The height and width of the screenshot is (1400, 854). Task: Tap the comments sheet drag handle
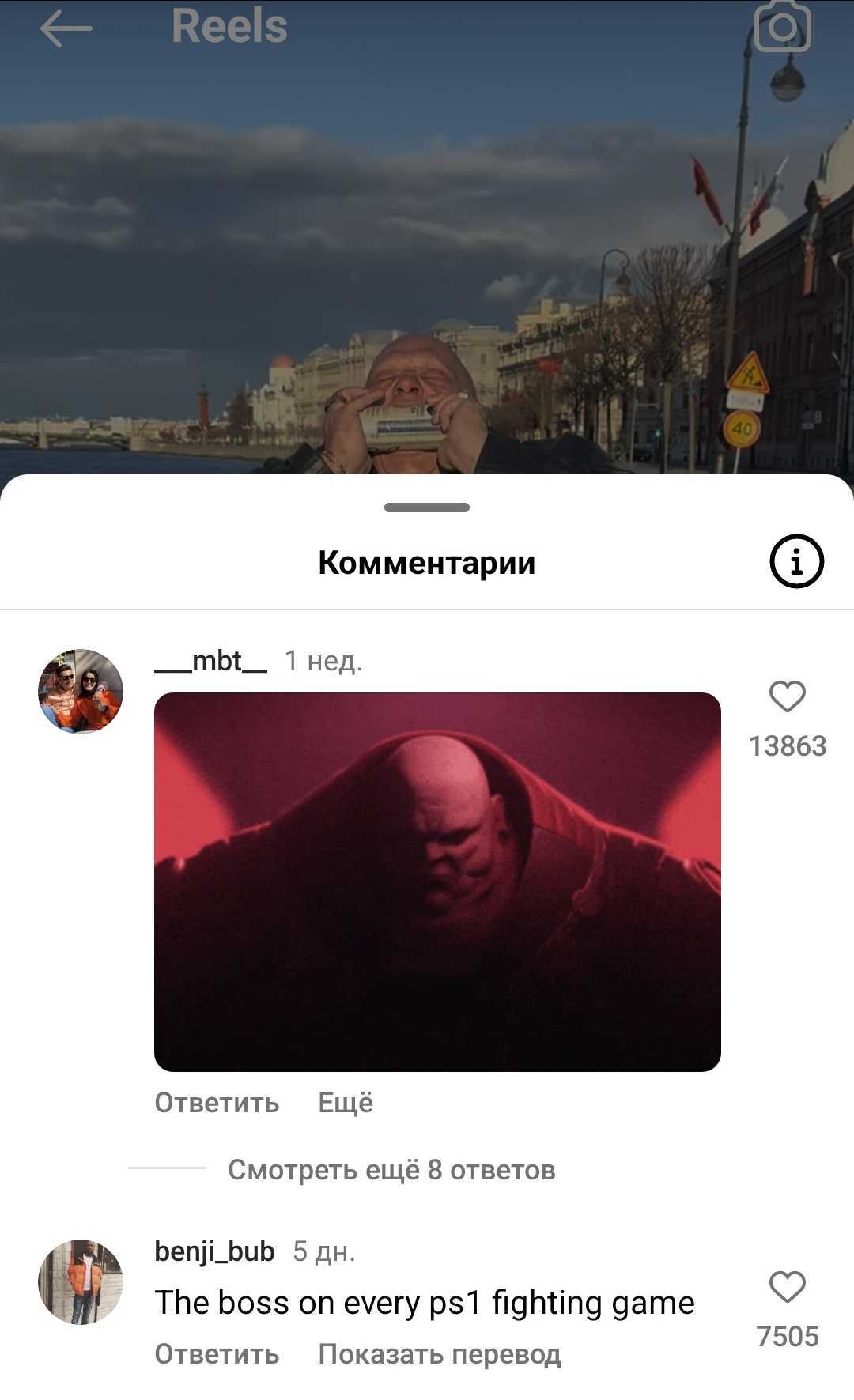point(427,508)
